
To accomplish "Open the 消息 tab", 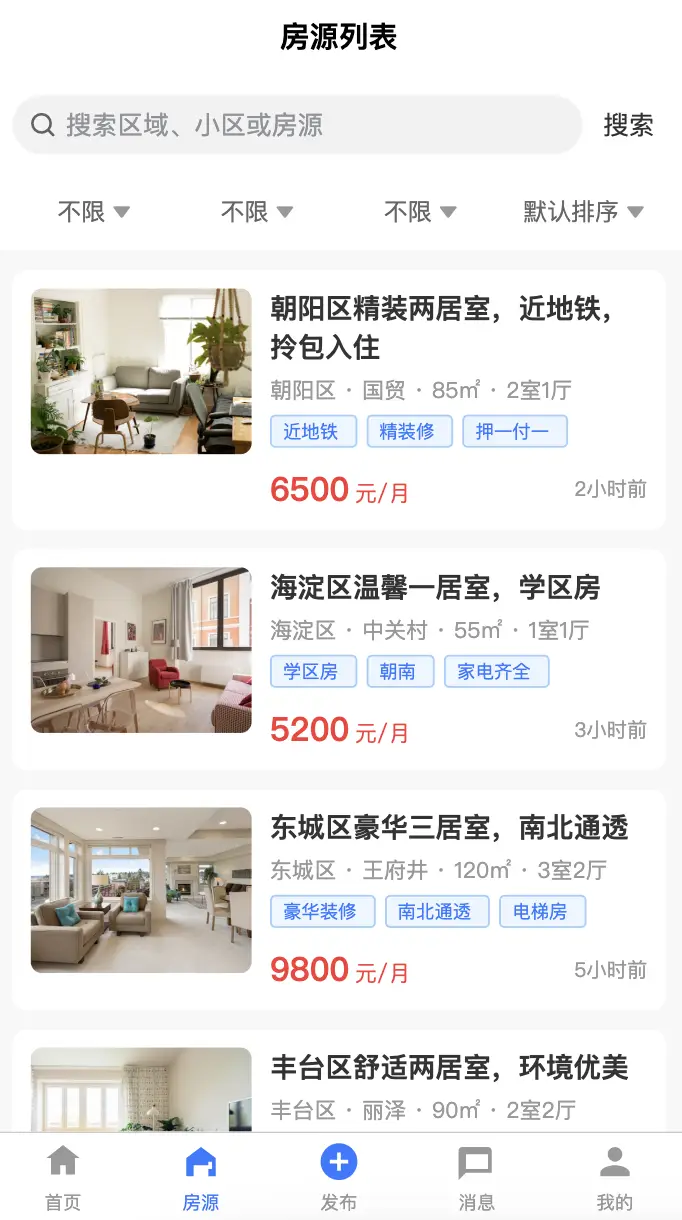I will (476, 1179).
